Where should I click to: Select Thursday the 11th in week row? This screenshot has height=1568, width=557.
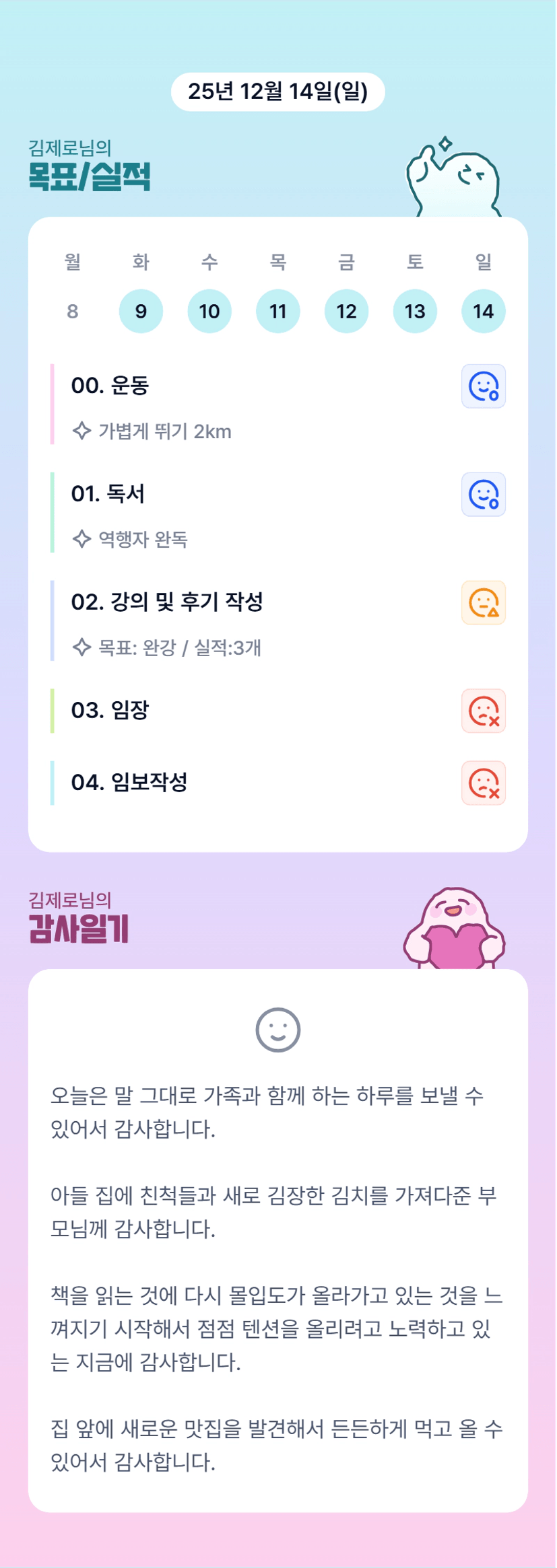[x=278, y=311]
